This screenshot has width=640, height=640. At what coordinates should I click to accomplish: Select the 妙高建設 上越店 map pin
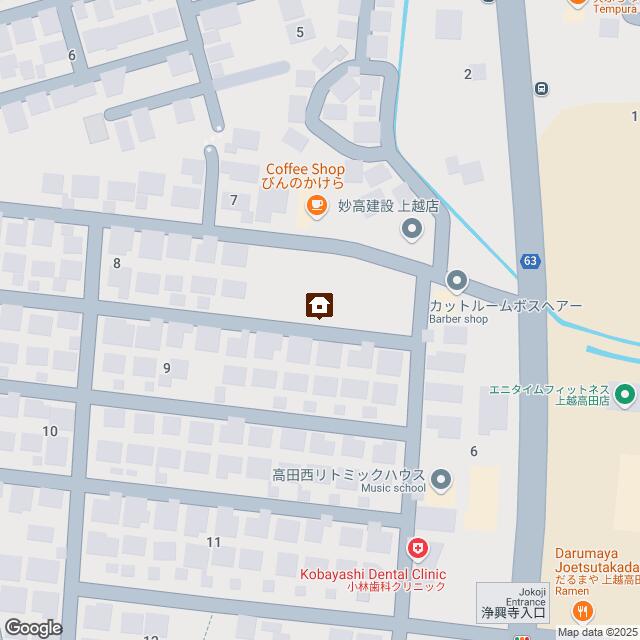coord(412,231)
